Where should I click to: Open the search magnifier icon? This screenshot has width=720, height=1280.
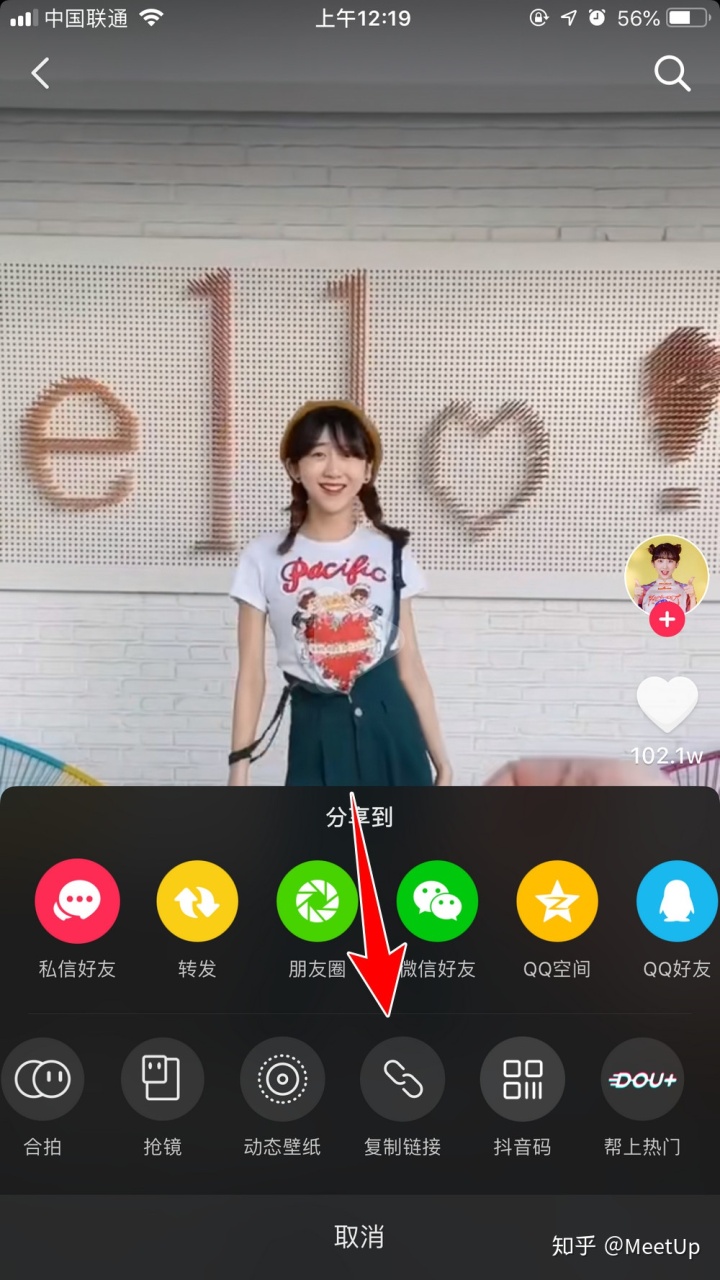click(x=672, y=73)
